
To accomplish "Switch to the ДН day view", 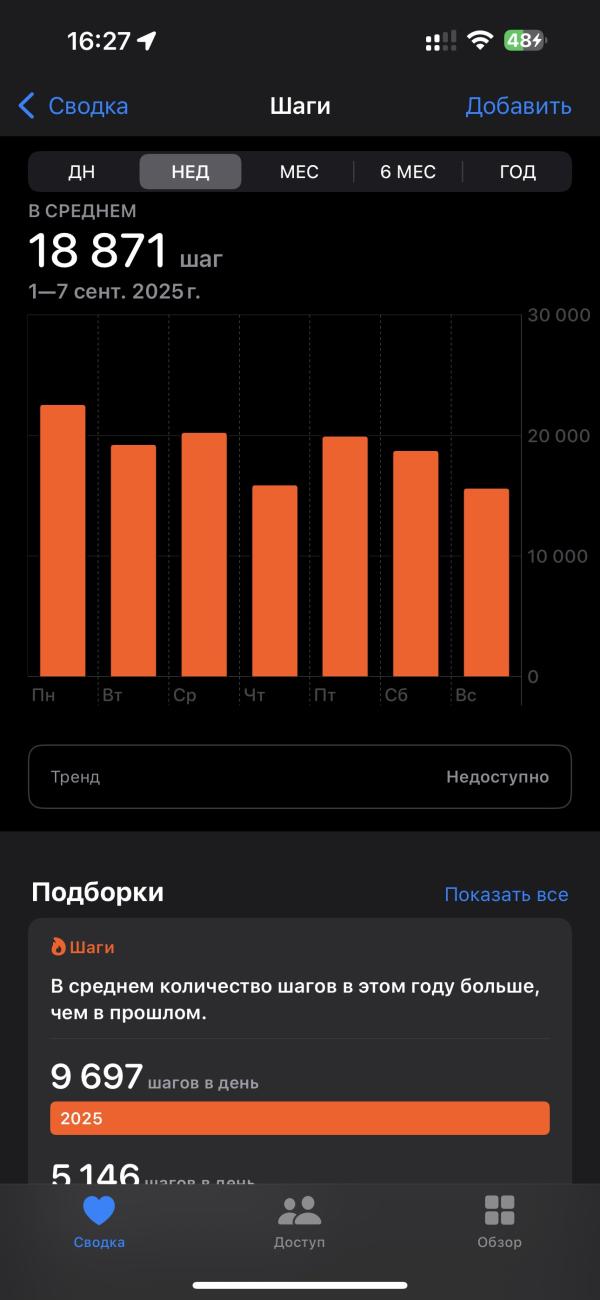I will 82,171.
